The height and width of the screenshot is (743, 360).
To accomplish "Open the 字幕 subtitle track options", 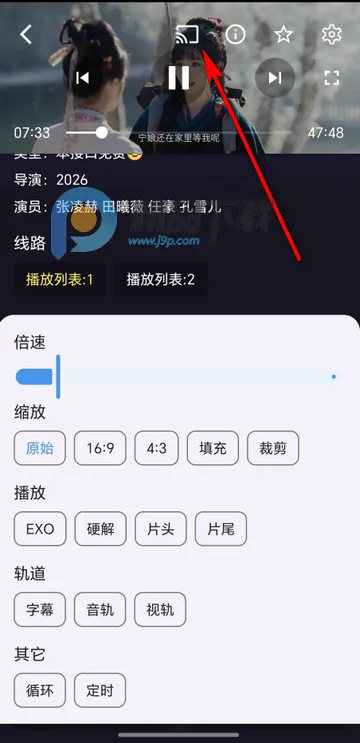I will [x=40, y=609].
